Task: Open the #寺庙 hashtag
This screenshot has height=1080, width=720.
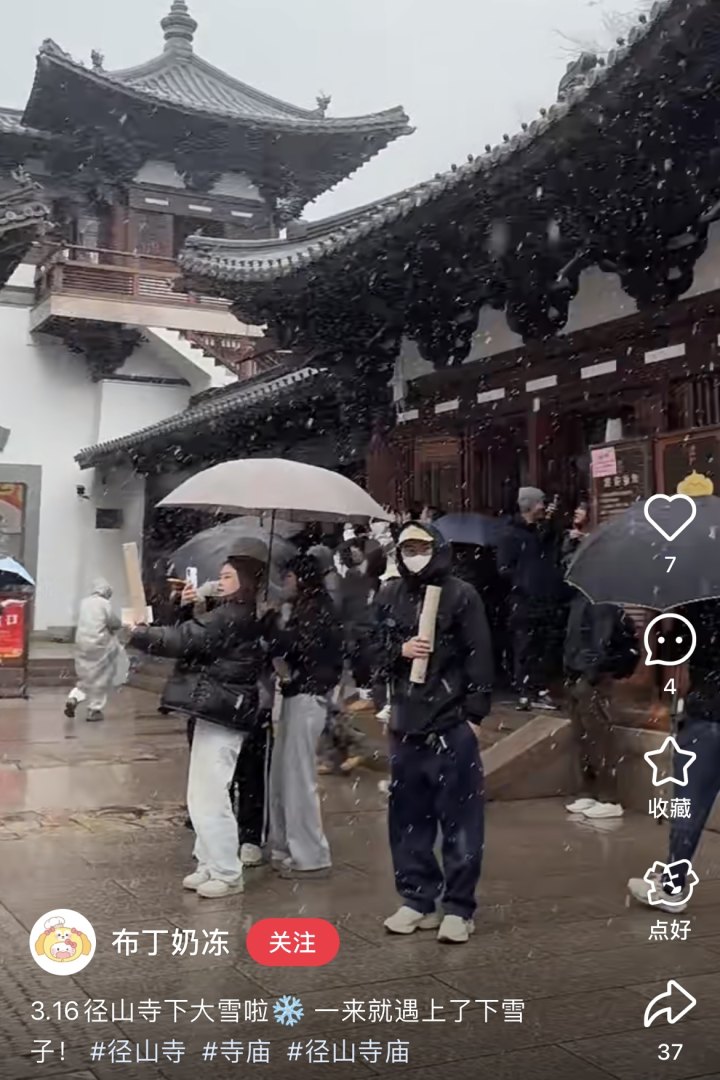Action: click(x=236, y=1051)
